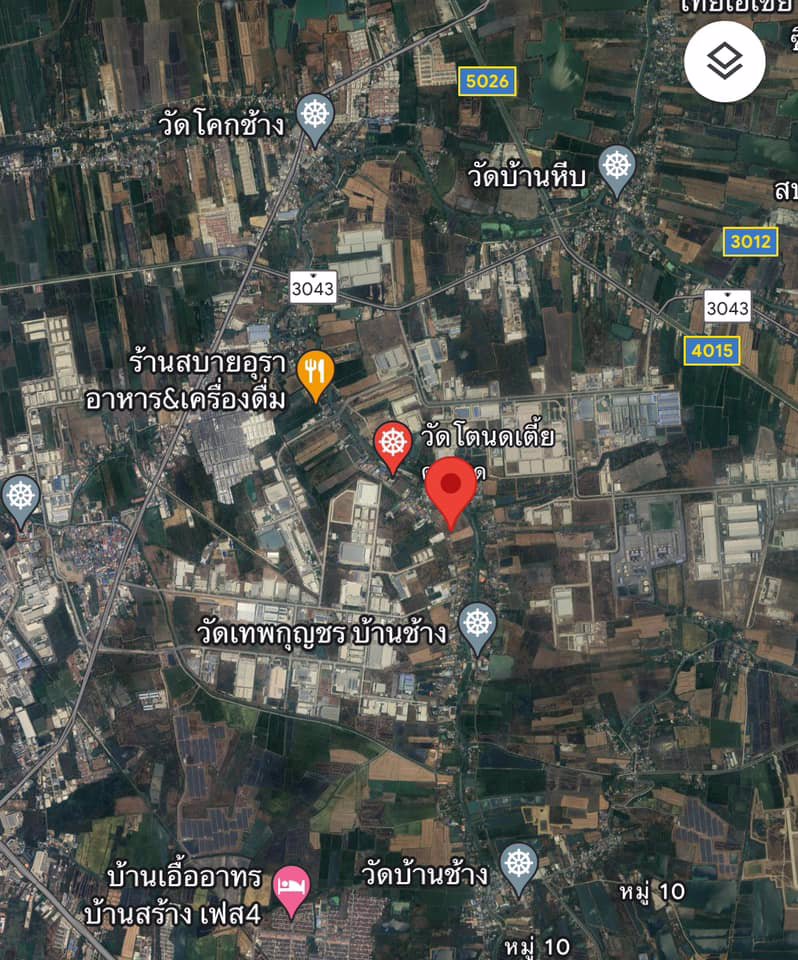Select the วัดเทพกุญชร บ้านช้าง temple marker
Image resolution: width=798 pixels, height=960 pixels.
pyautogui.click(x=477, y=620)
